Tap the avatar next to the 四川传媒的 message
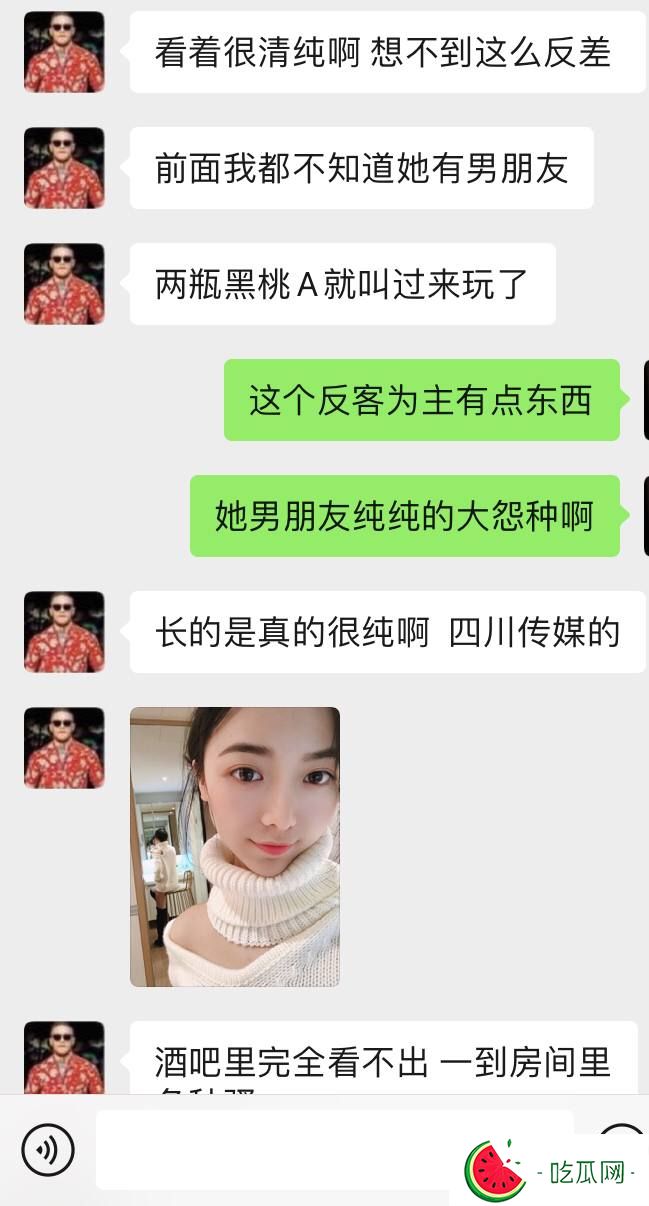 click(64, 632)
